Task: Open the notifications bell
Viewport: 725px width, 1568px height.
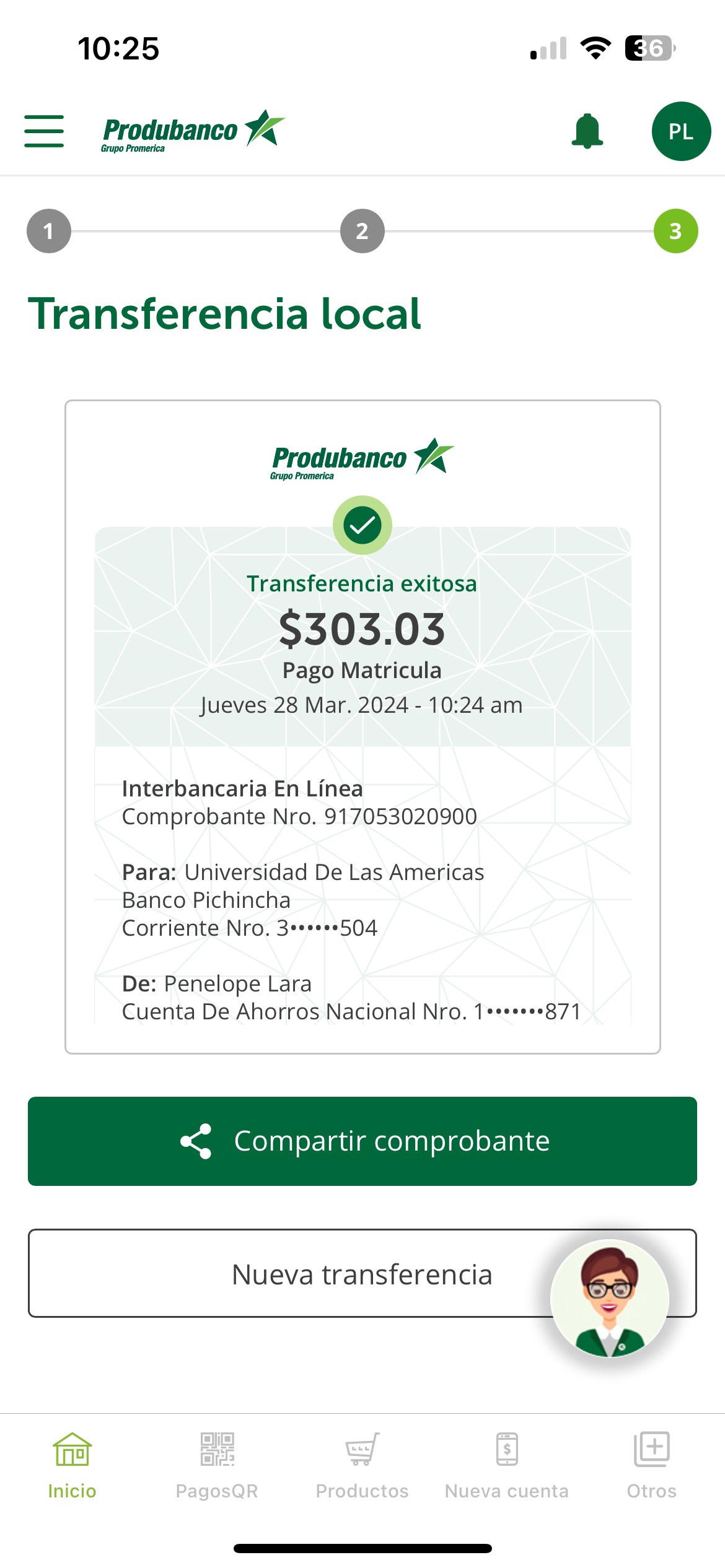Action: tap(587, 131)
